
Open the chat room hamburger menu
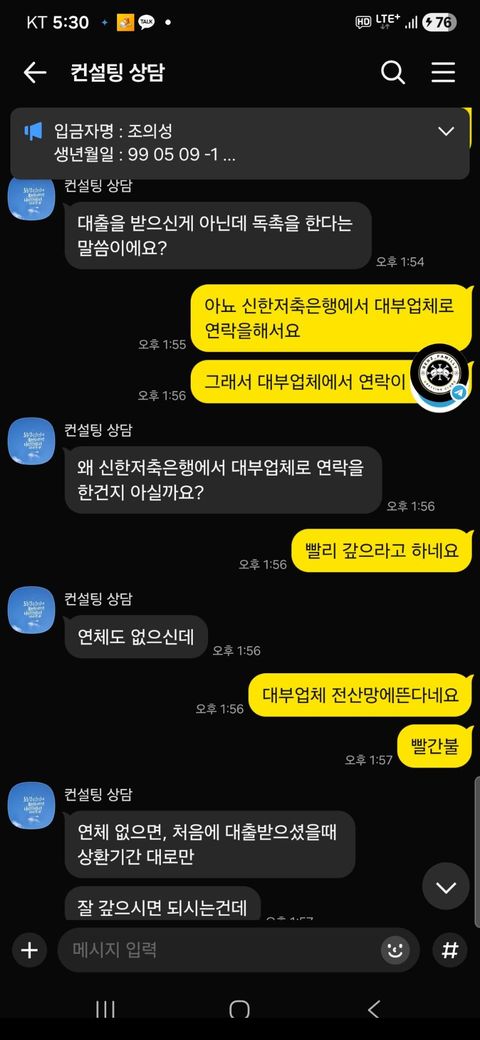(443, 72)
